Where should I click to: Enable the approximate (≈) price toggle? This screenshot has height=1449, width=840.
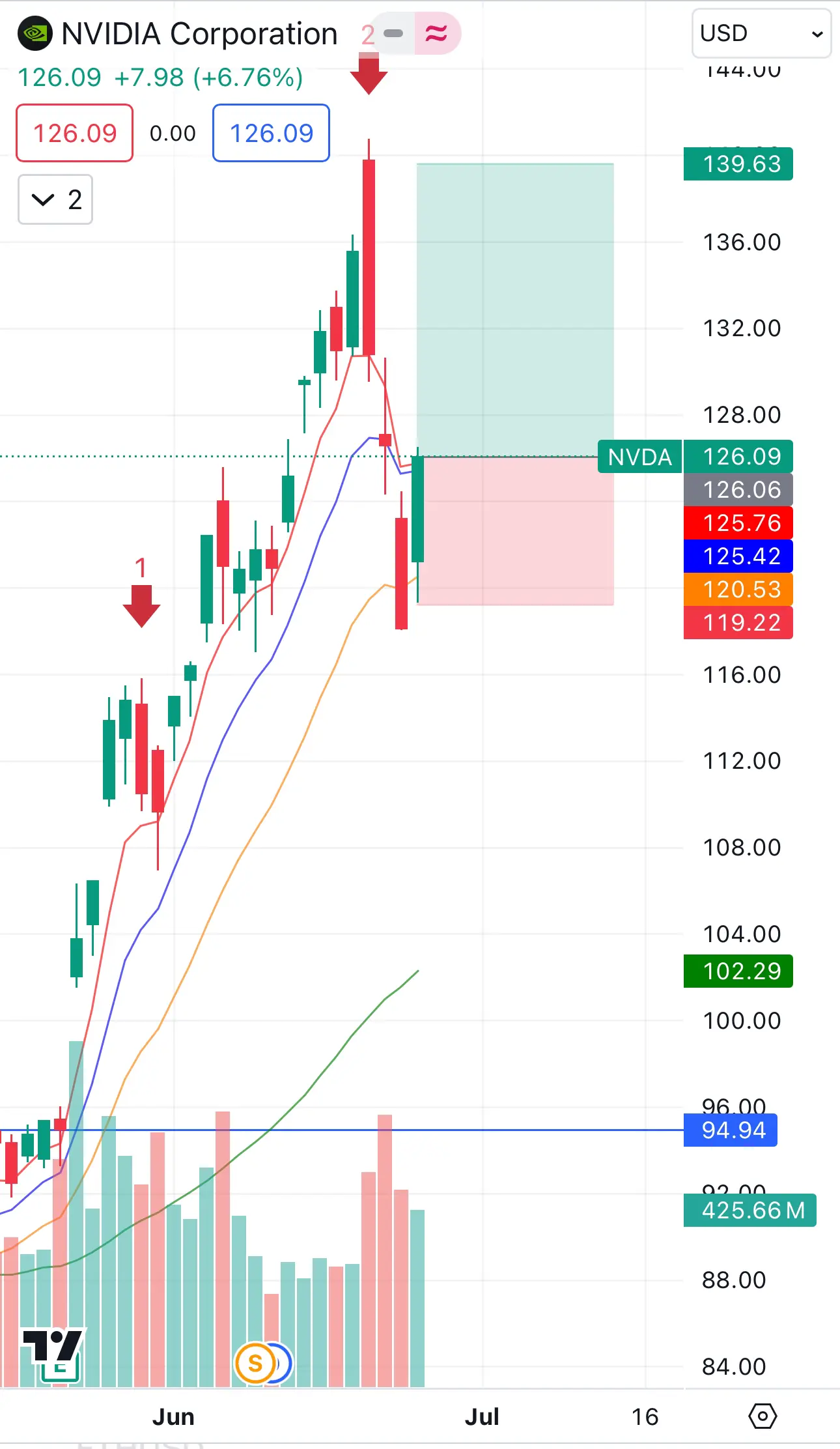coord(436,32)
